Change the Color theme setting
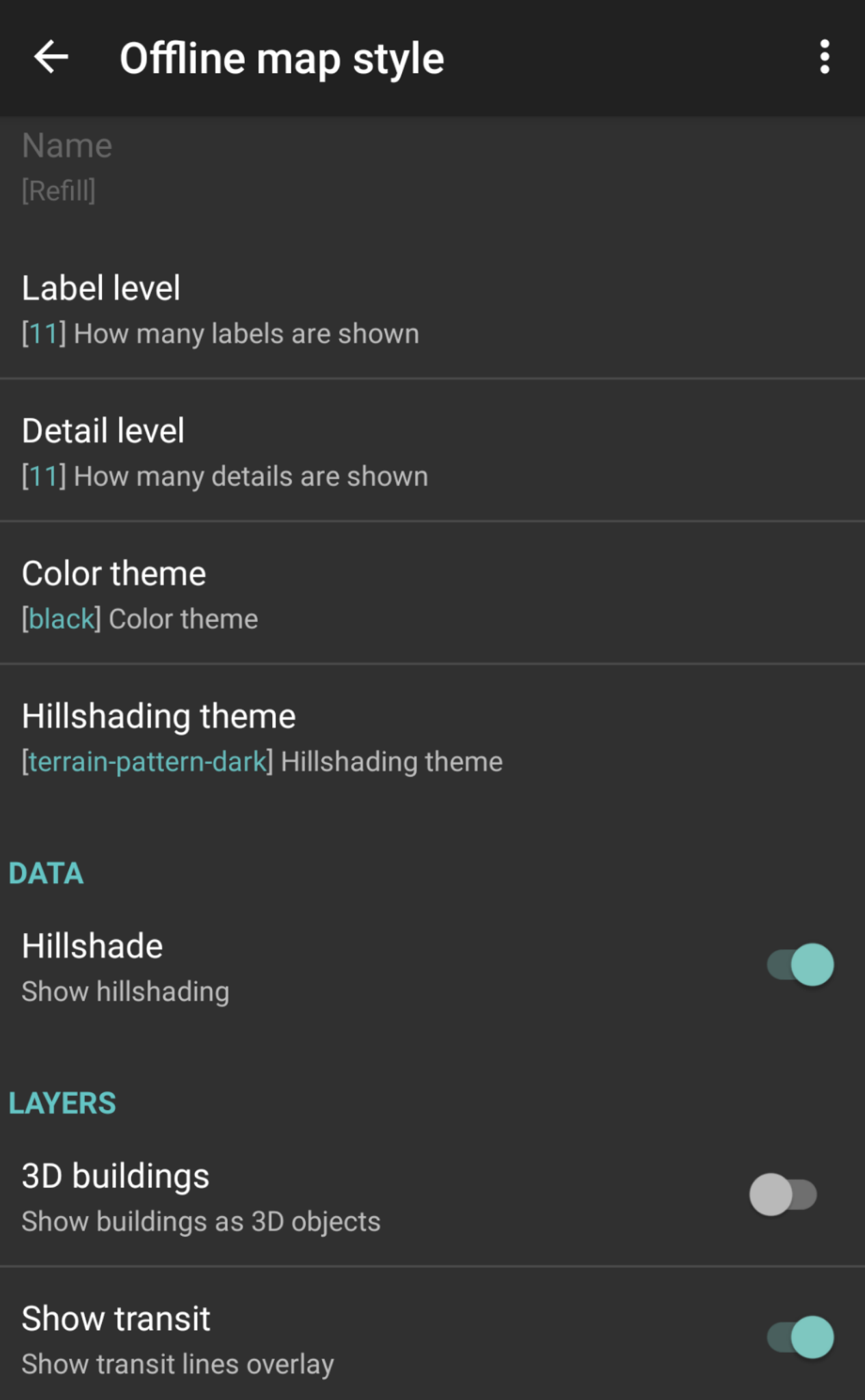The width and height of the screenshot is (865, 1400). click(x=432, y=593)
